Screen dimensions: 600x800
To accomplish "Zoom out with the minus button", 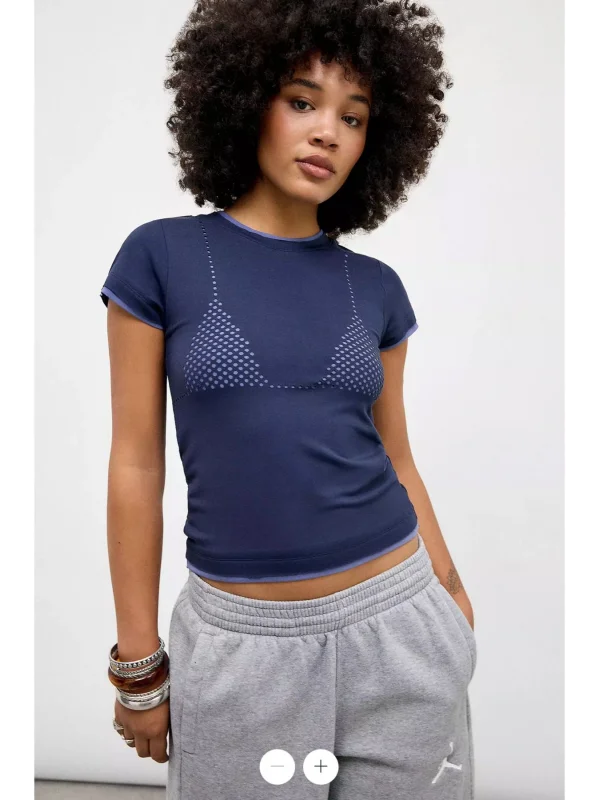I will (277, 766).
